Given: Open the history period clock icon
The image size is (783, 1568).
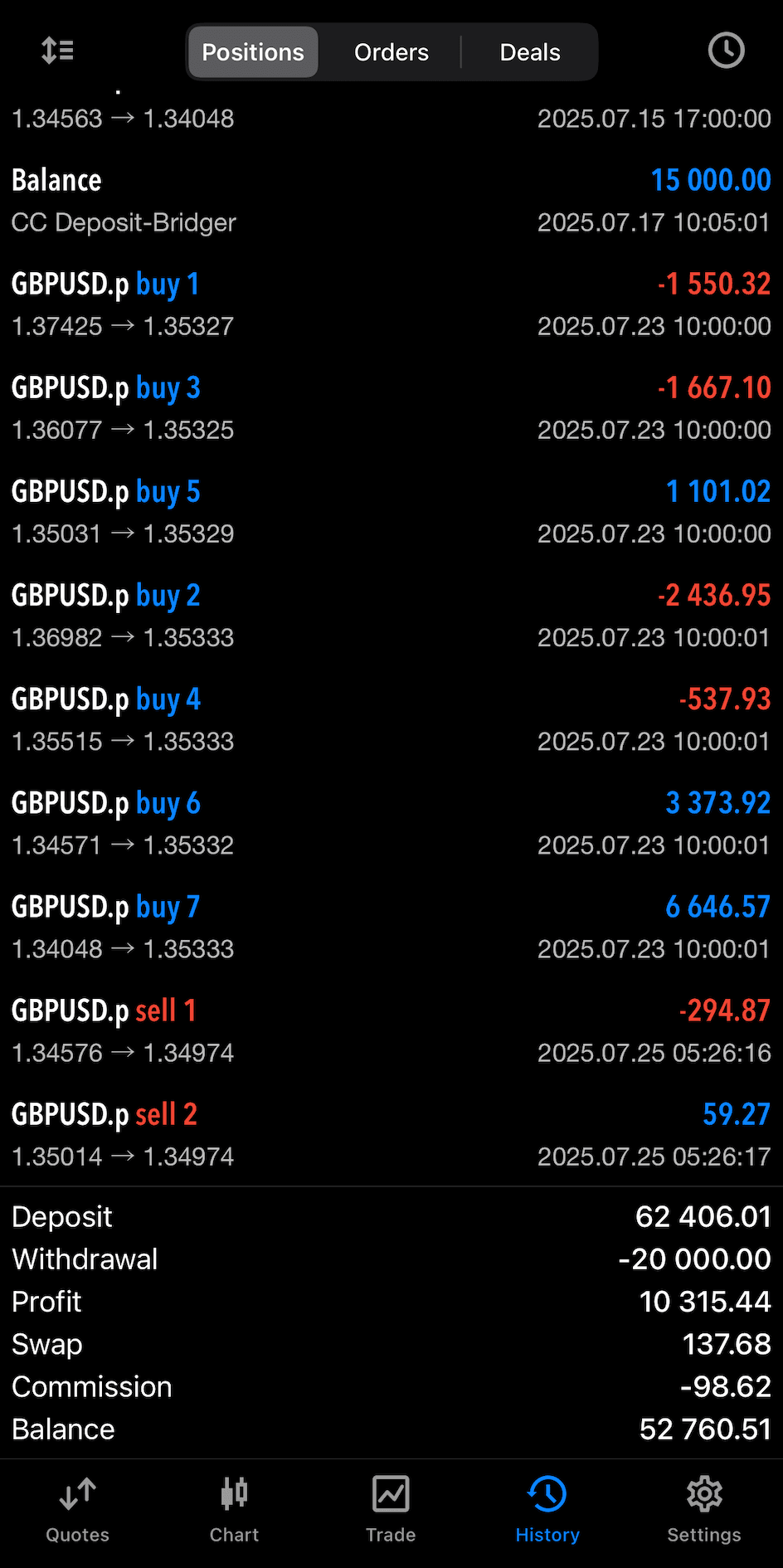Looking at the screenshot, I should coord(726,51).
